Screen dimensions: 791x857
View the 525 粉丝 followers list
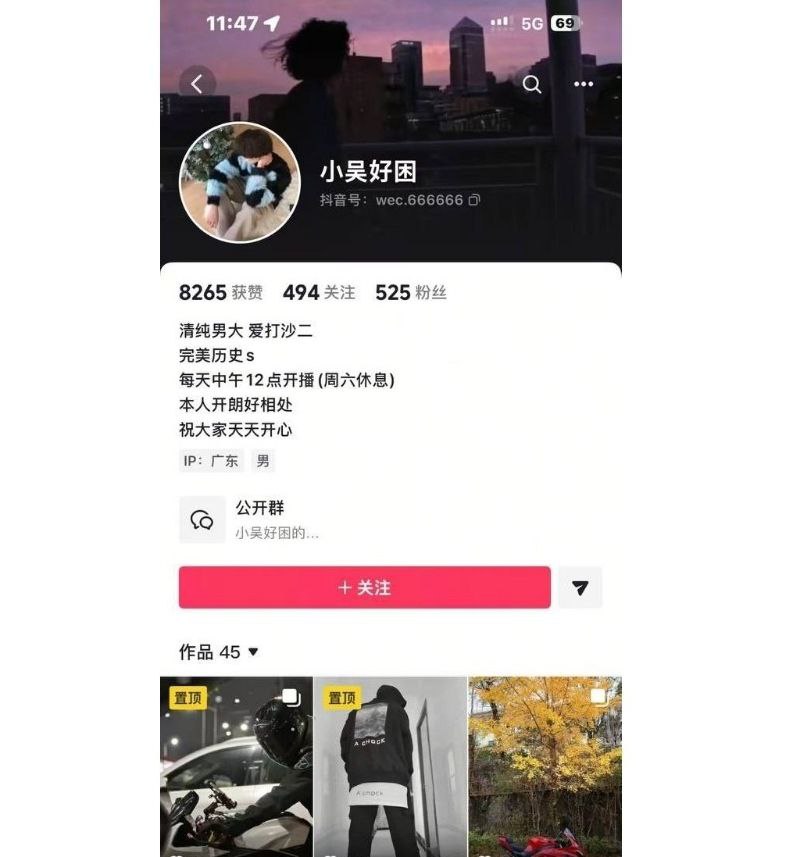[x=410, y=293]
